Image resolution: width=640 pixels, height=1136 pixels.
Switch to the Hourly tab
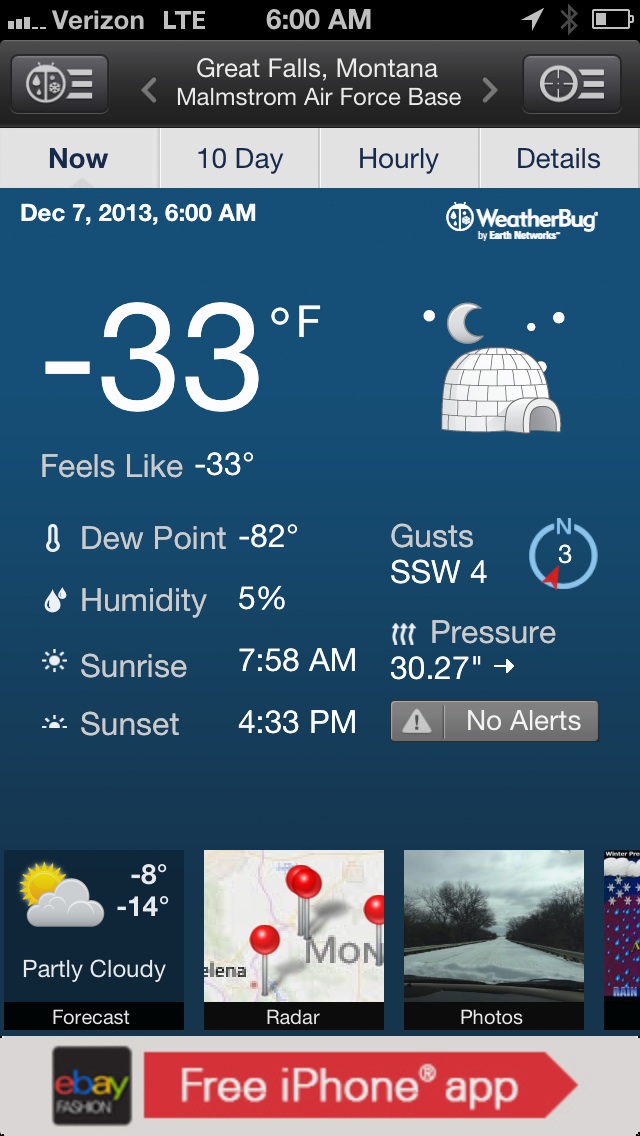point(399,159)
